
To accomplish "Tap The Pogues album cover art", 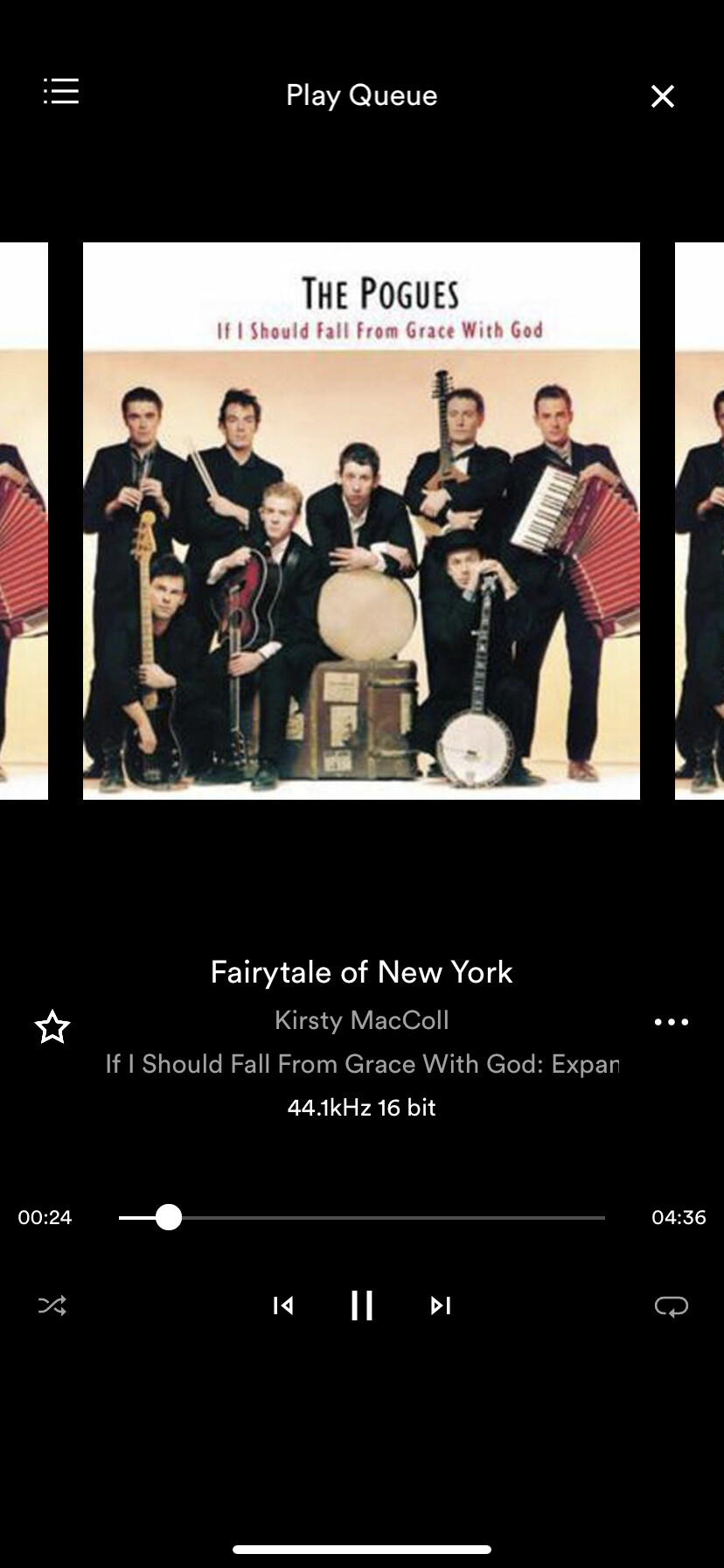I will (x=362, y=521).
